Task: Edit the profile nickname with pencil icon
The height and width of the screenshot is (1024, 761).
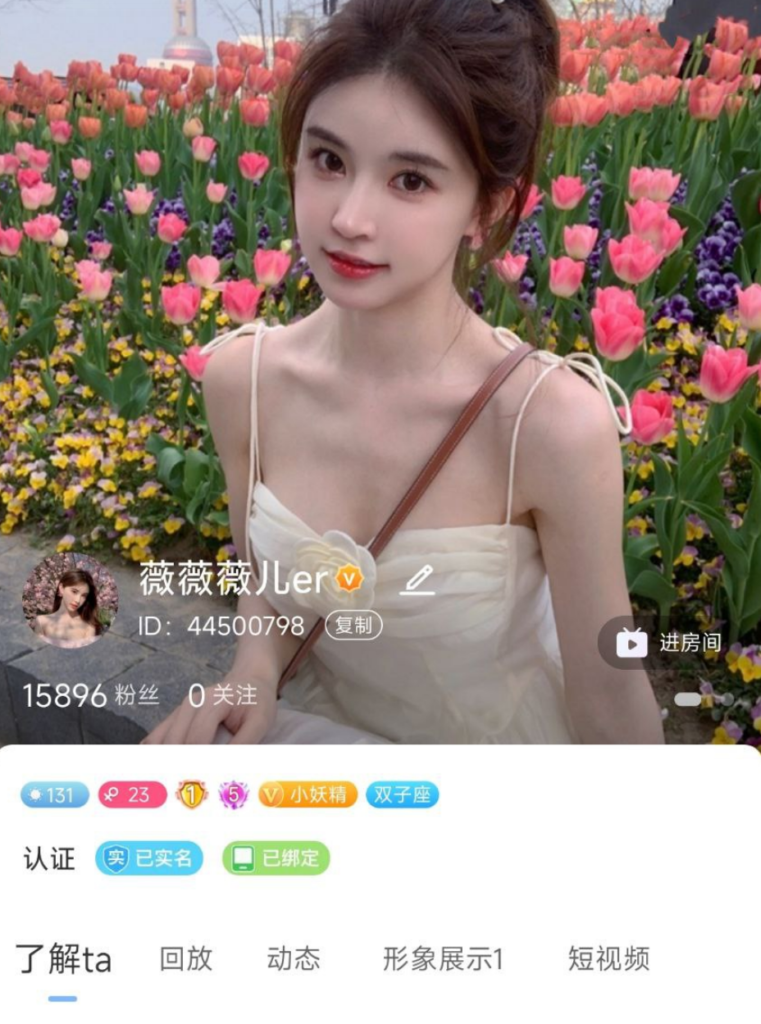Action: point(417,579)
